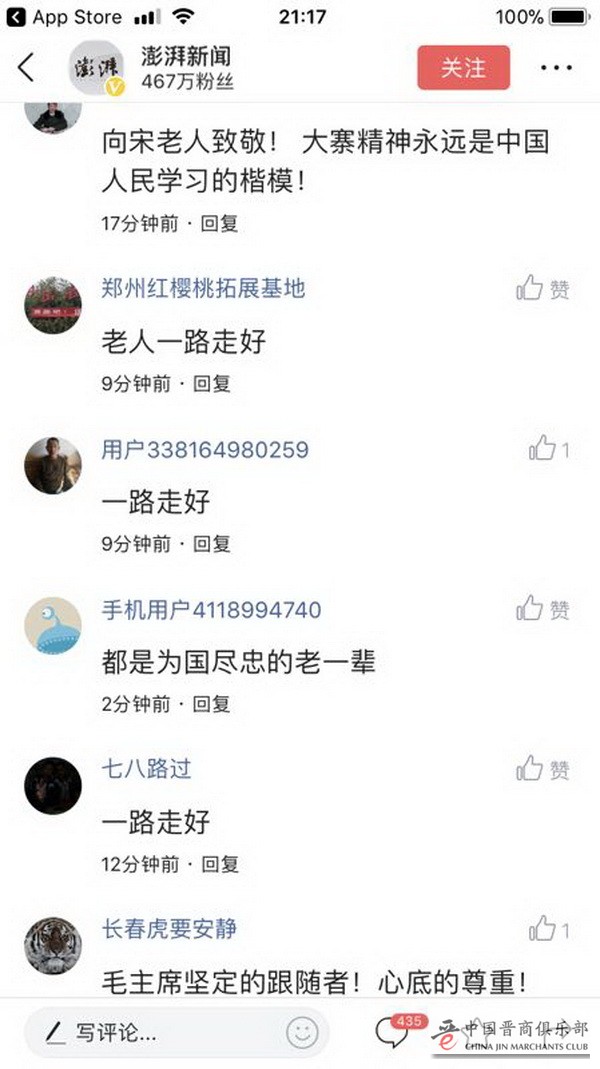Viewport: 600px width, 1069px height.
Task: Open the three-dot overflow menu
Action: pos(556,68)
